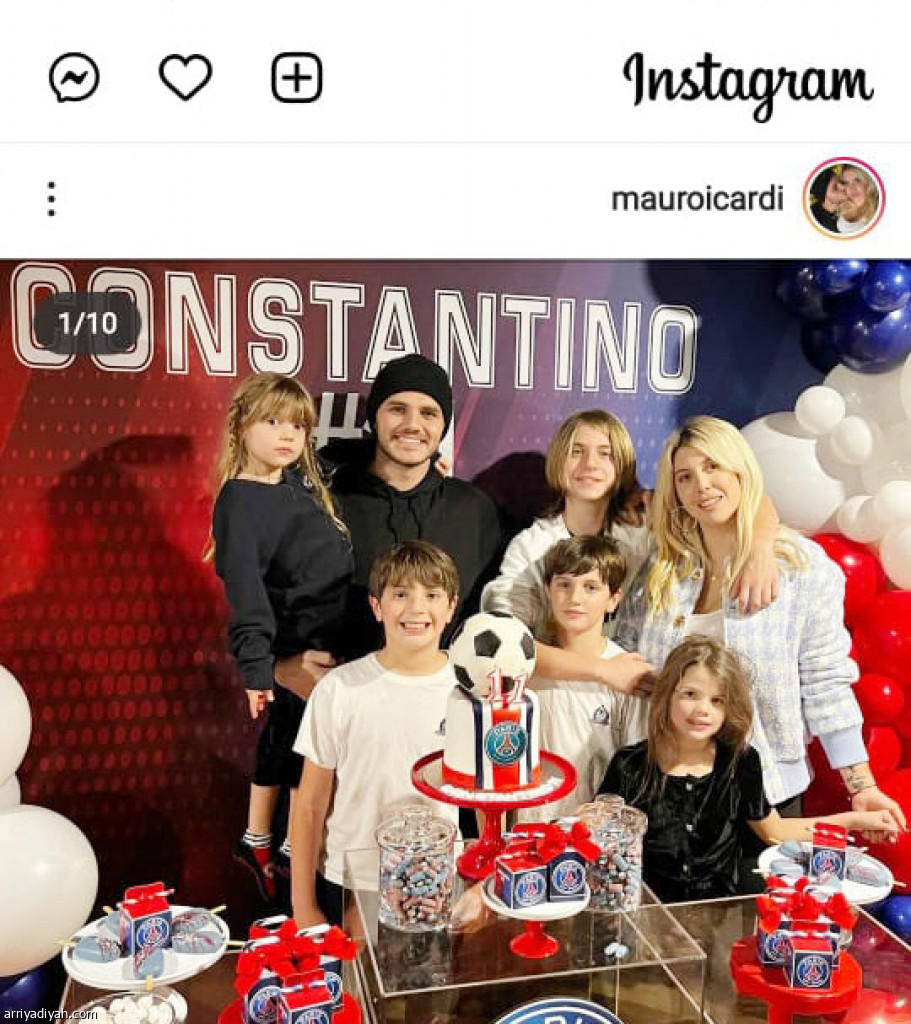Open the three-dot post options menu
Image resolution: width=911 pixels, height=1024 pixels.
coord(51,199)
